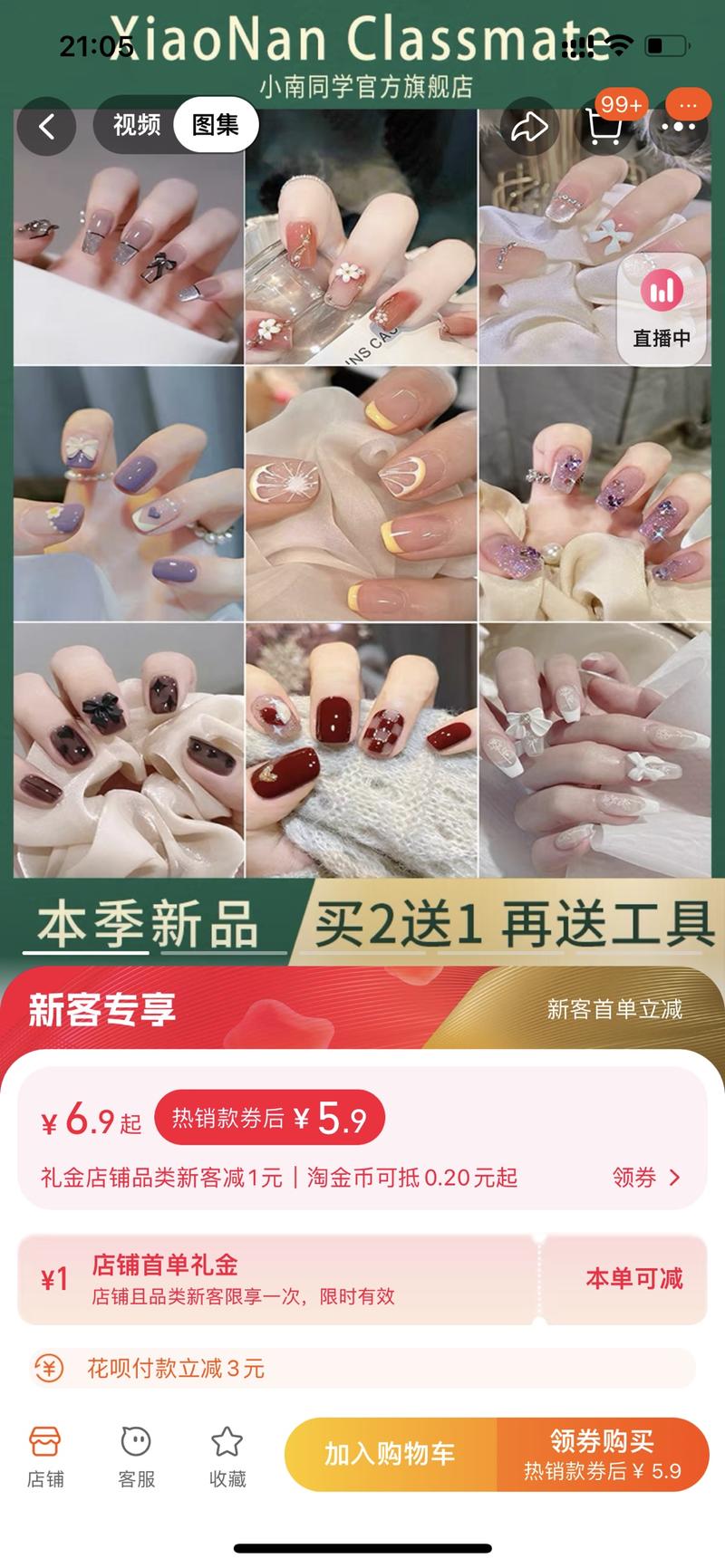Screen dimensions: 725x1568
Task: View the 花呗付款立减3元 offer
Action: (x=177, y=1368)
